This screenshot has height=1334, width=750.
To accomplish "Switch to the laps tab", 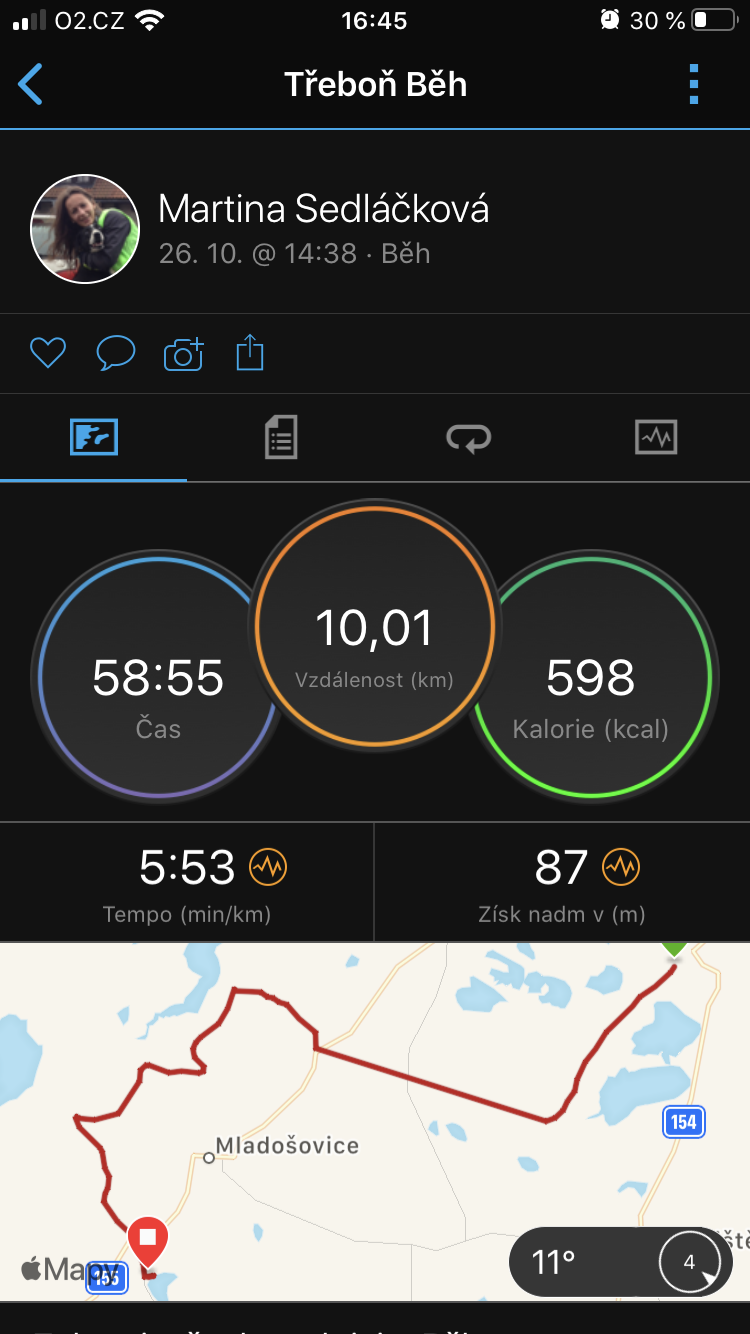I will [x=468, y=438].
